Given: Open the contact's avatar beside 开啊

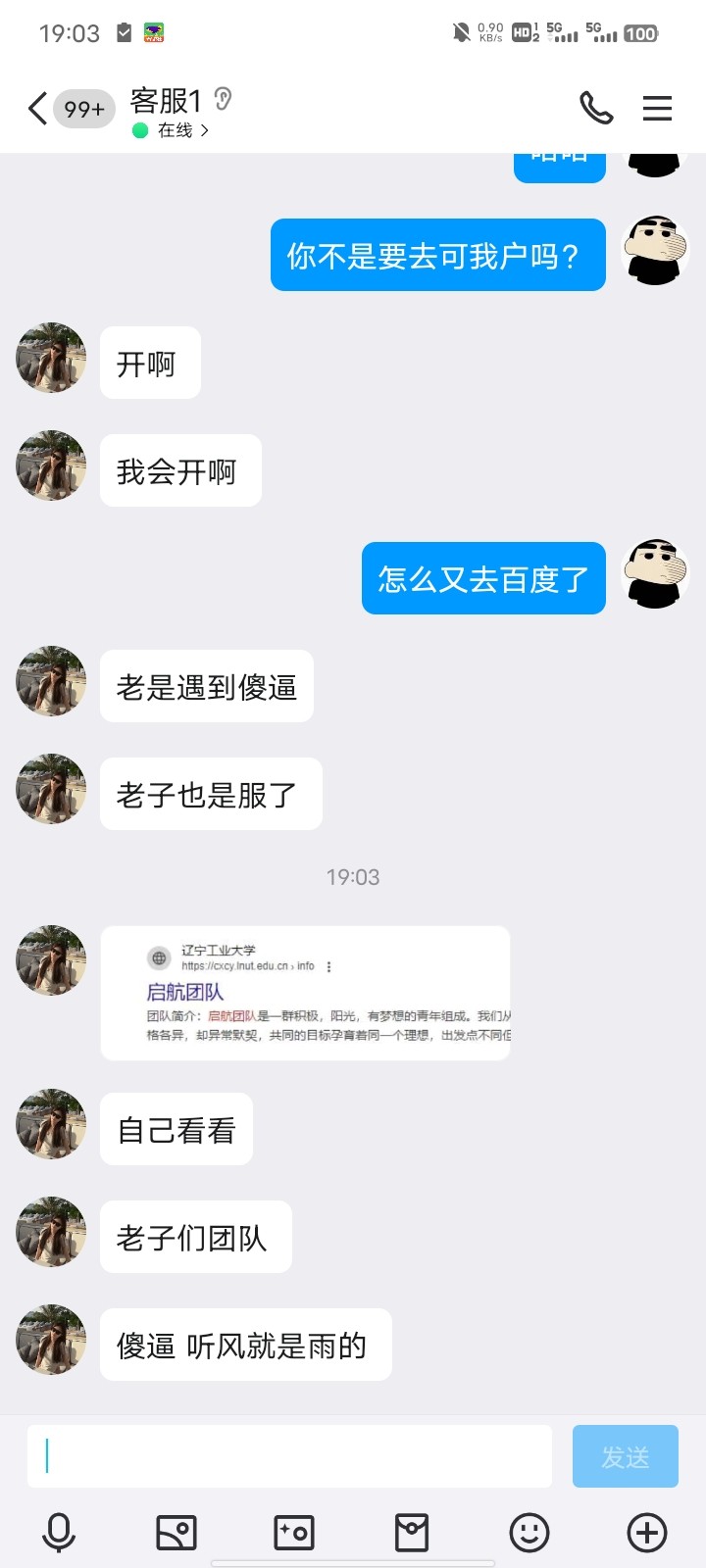Looking at the screenshot, I should click(51, 358).
